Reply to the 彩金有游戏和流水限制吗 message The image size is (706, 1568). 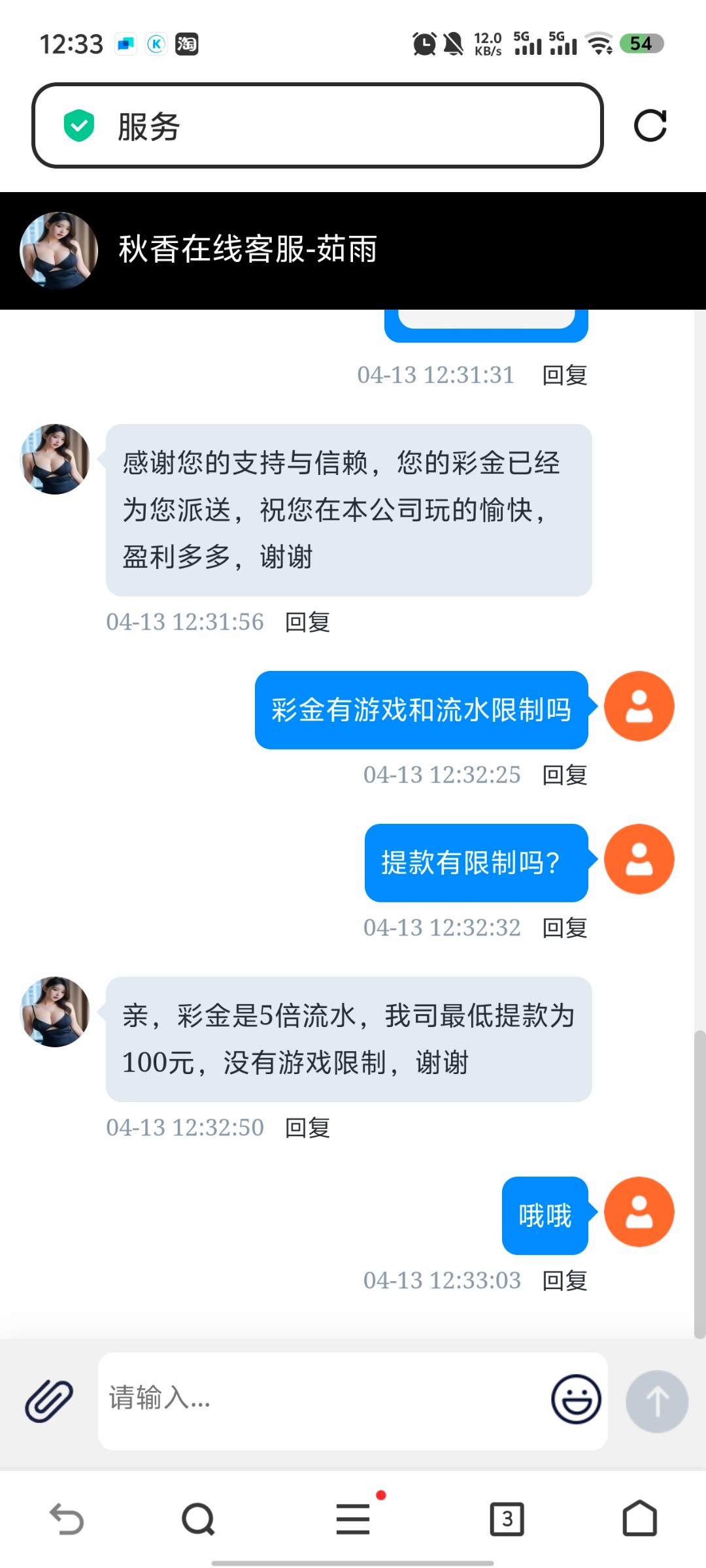pyautogui.click(x=564, y=775)
